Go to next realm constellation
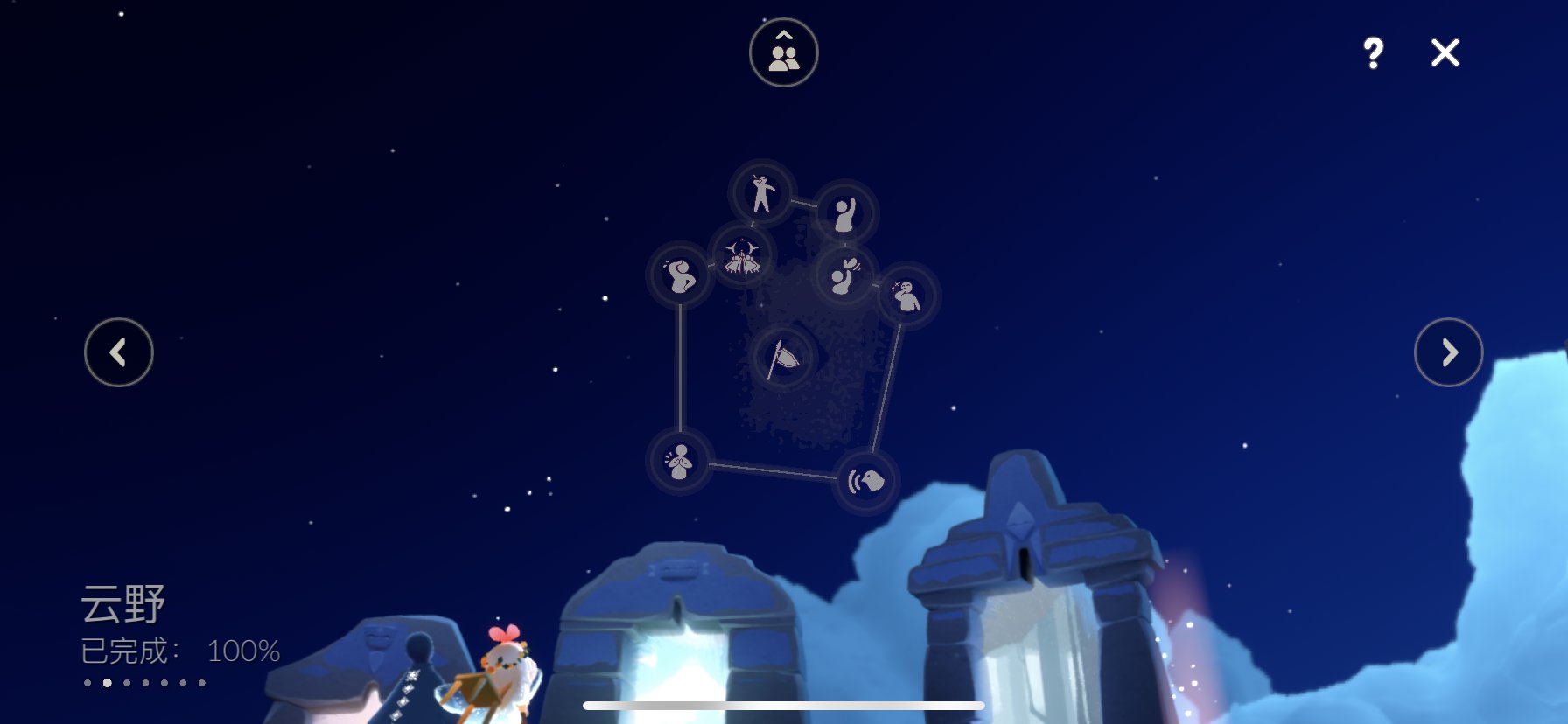 (1448, 352)
